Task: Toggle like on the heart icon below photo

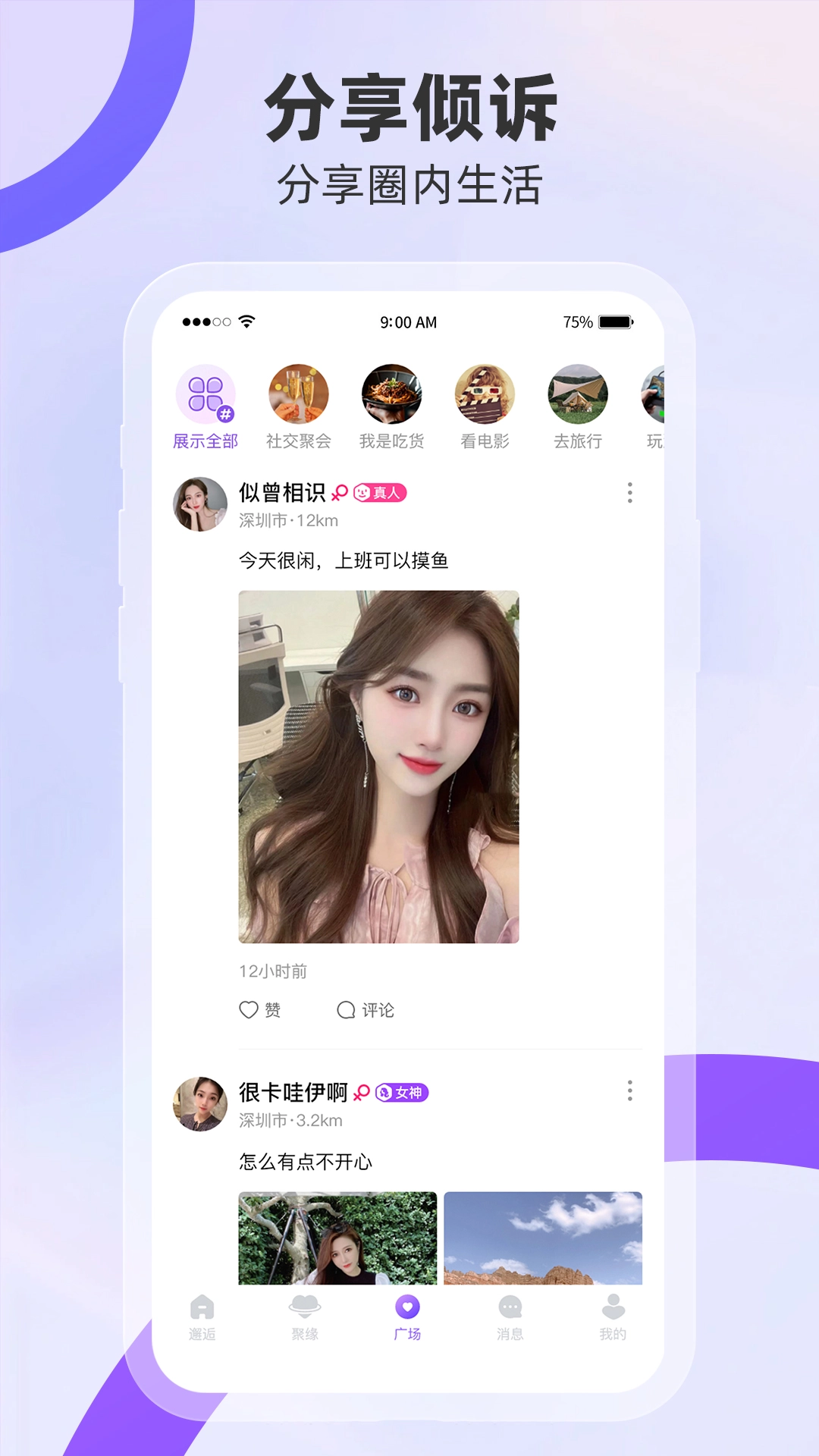Action: tap(247, 1009)
